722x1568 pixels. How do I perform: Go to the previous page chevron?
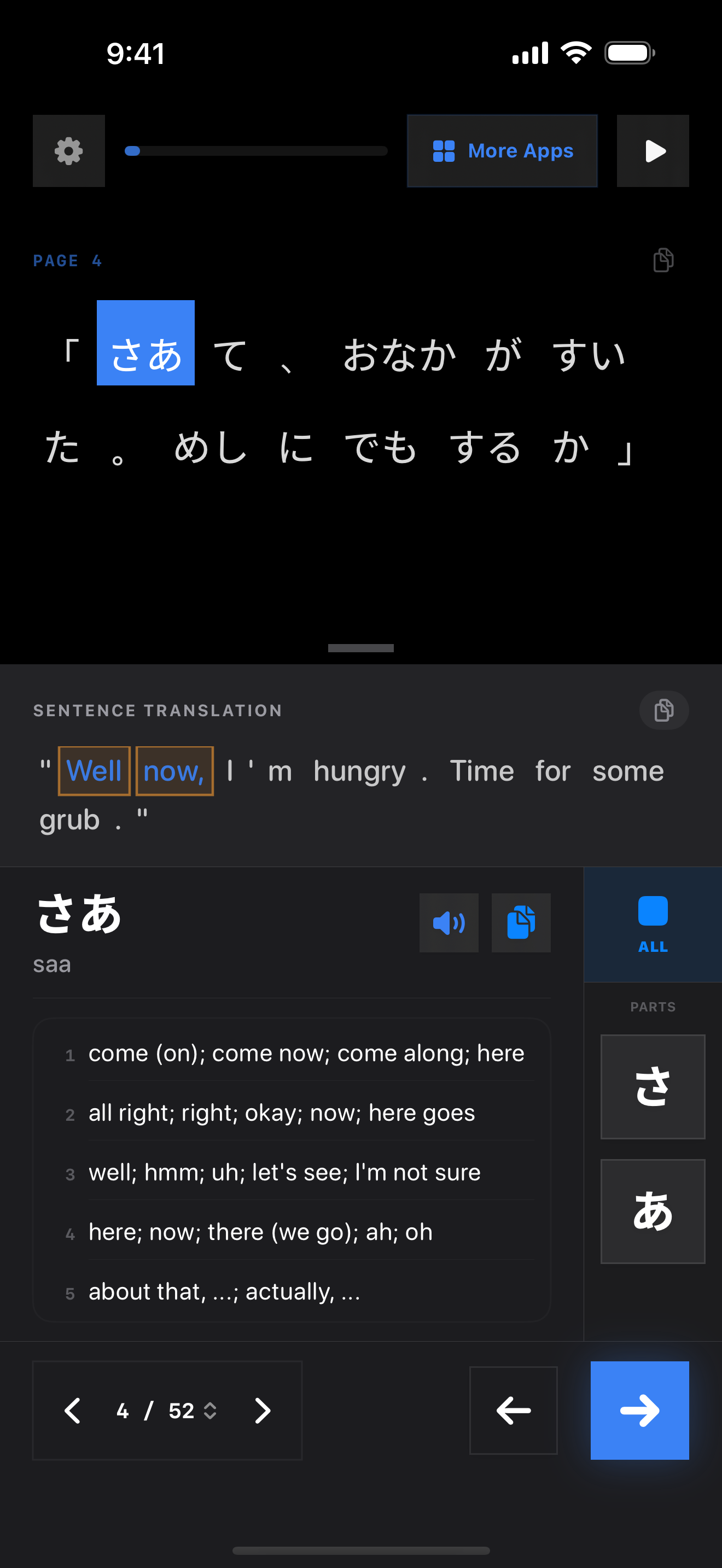point(72,1411)
